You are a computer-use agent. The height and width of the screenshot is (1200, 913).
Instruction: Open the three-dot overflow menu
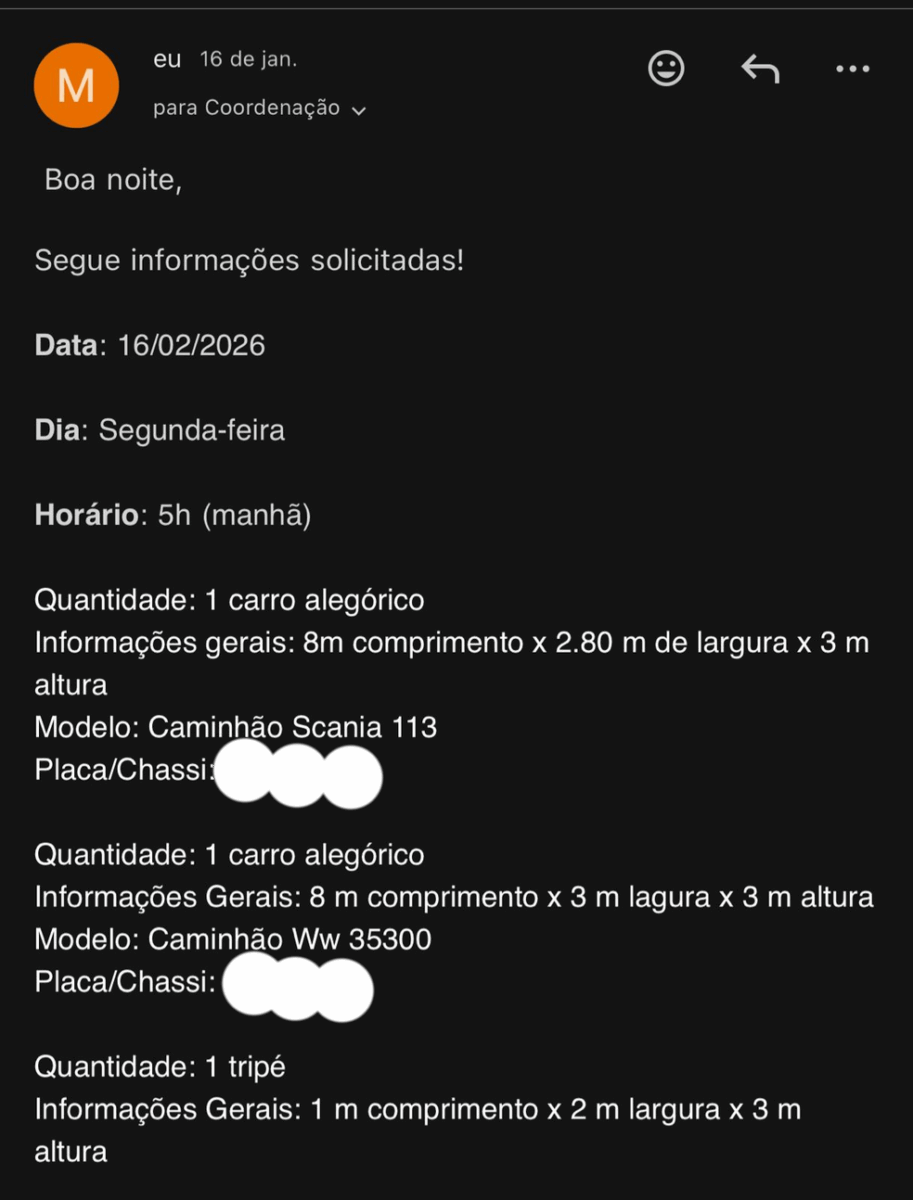tap(852, 69)
